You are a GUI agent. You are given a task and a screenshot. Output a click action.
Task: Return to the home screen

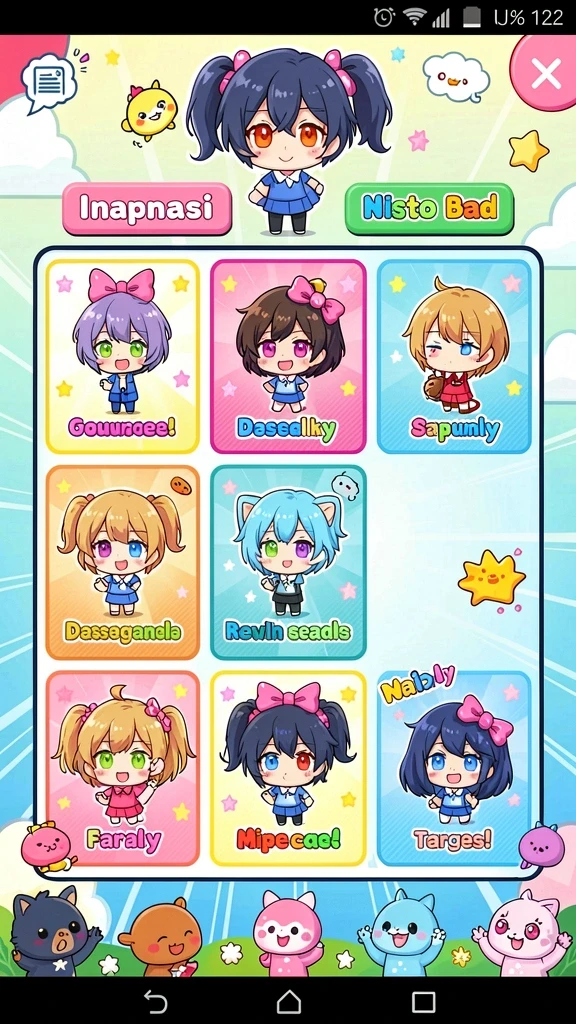(x=289, y=1000)
